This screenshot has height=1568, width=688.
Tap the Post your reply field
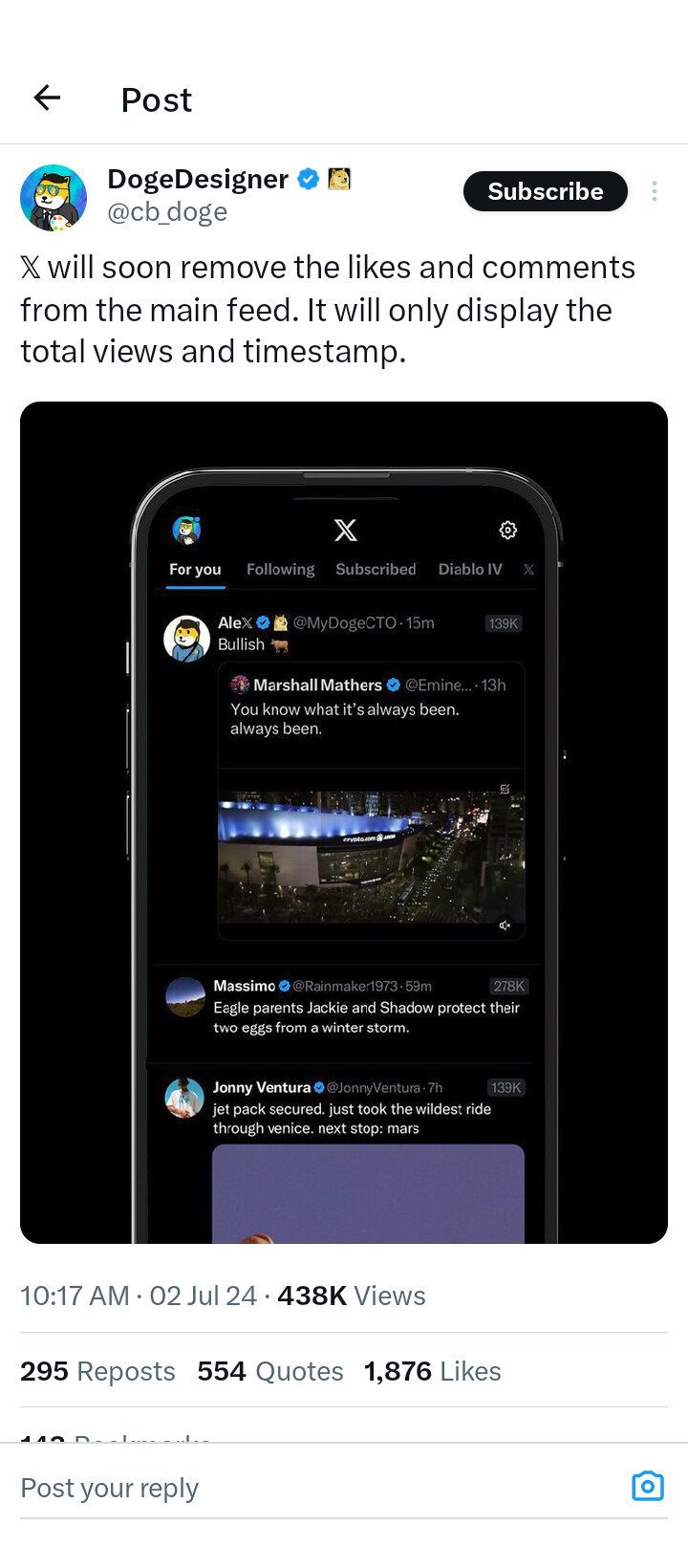click(315, 1488)
